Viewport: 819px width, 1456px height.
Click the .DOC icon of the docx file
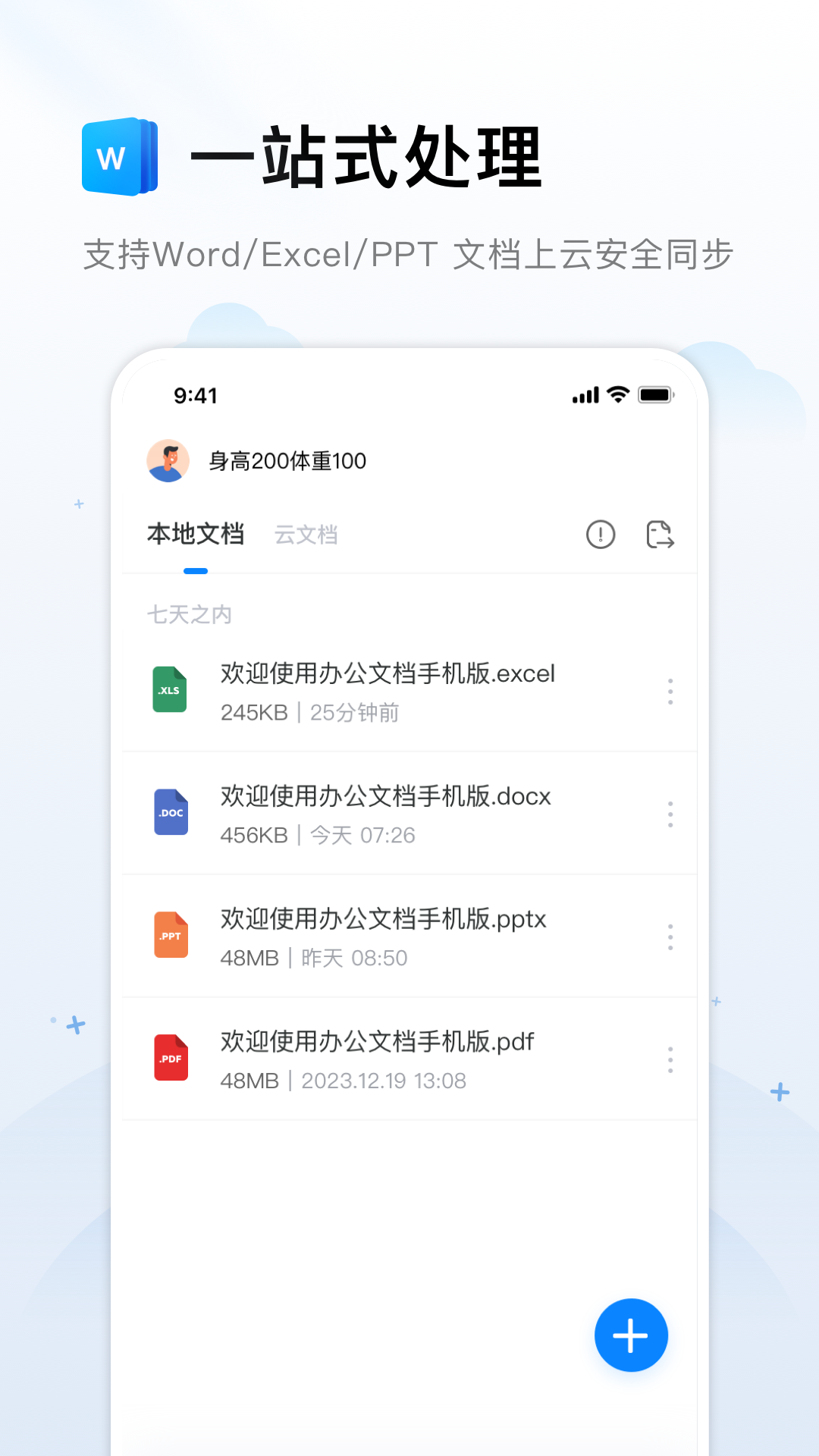tap(170, 812)
